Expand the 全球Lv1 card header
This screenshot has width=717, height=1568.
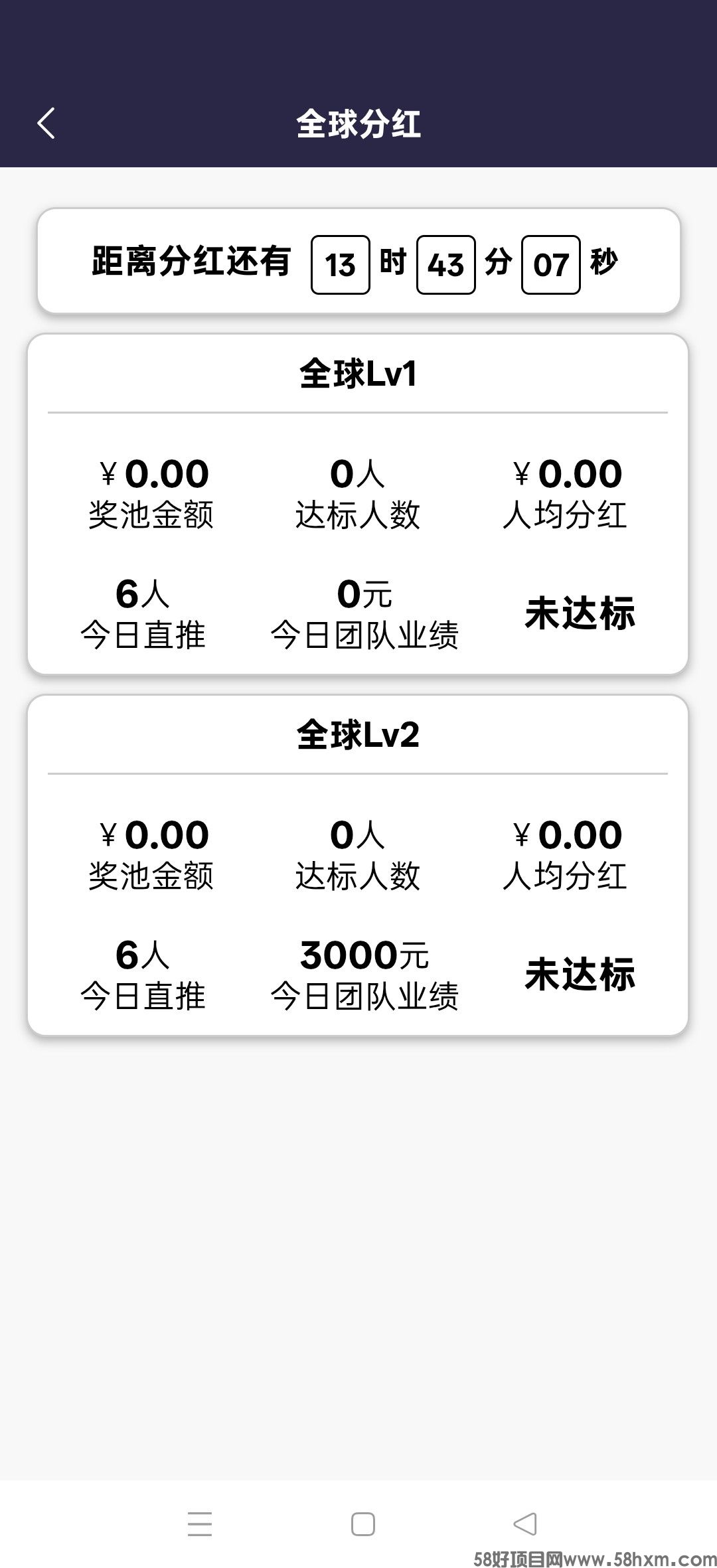[x=358, y=374]
